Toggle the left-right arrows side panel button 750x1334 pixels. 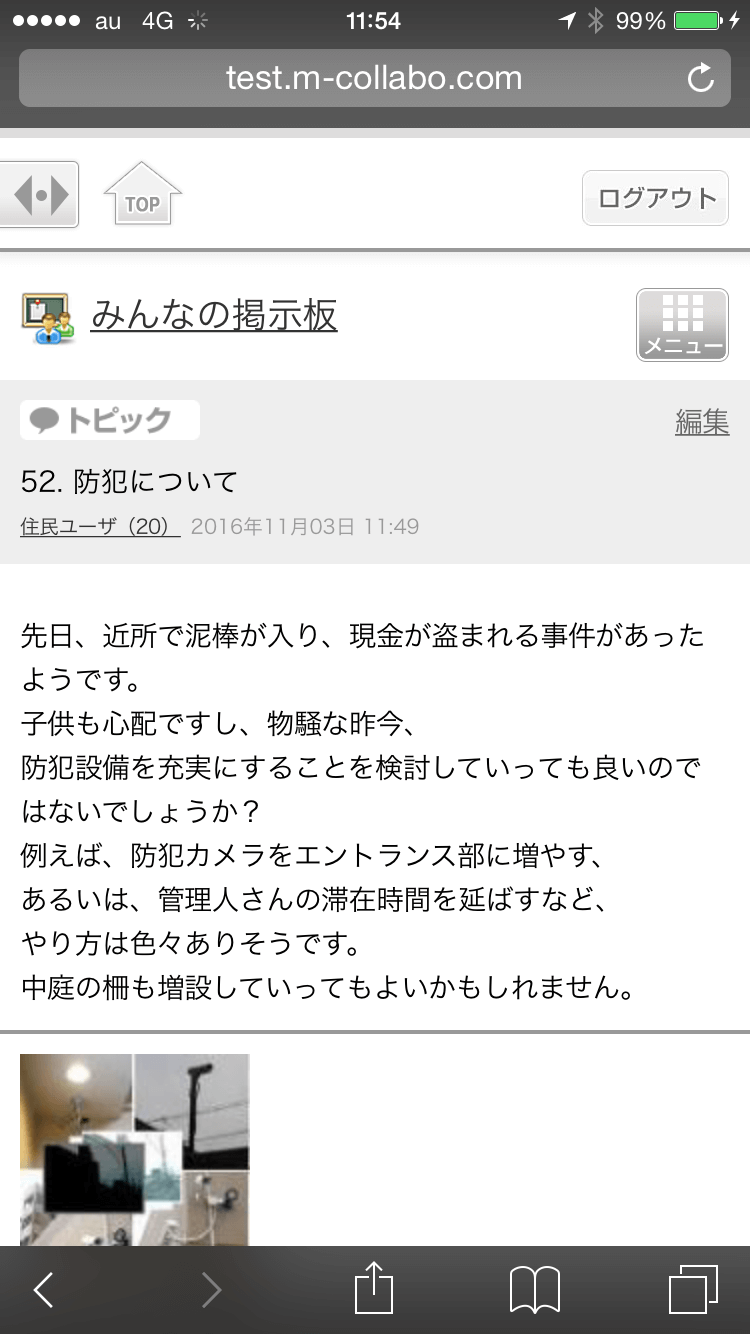39,194
